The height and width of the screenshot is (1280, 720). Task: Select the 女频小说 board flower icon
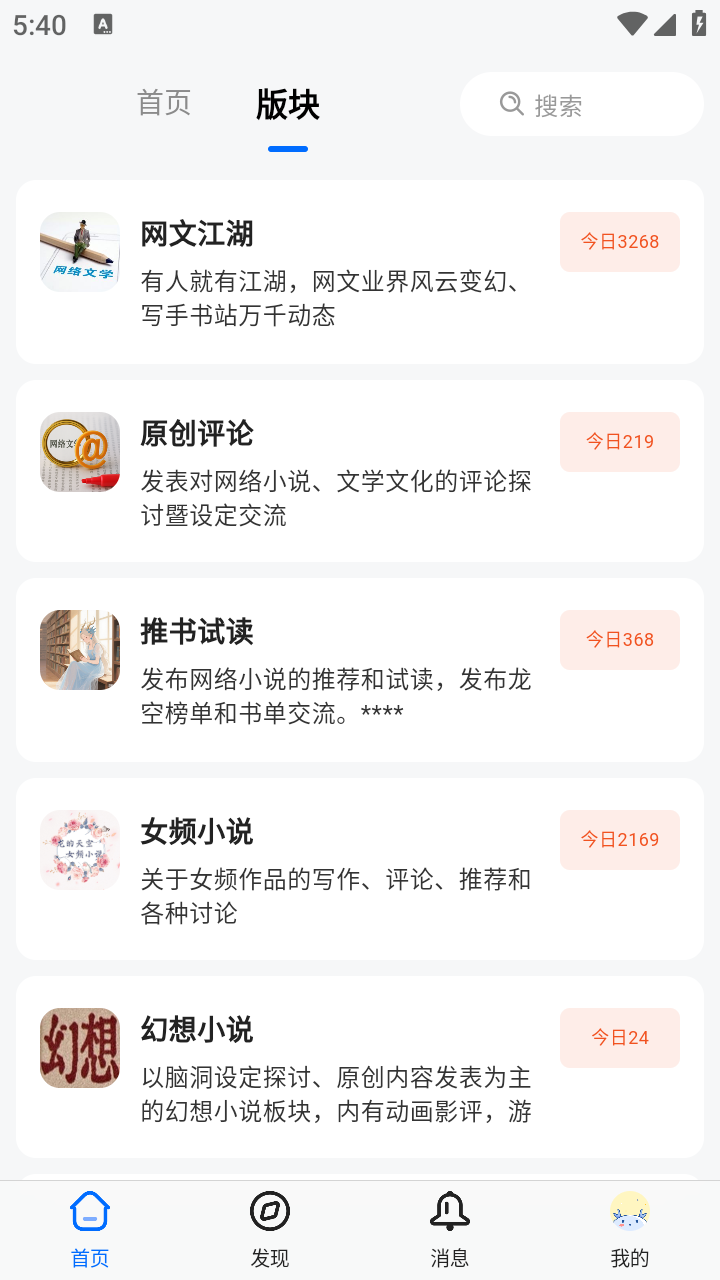[x=79, y=849]
